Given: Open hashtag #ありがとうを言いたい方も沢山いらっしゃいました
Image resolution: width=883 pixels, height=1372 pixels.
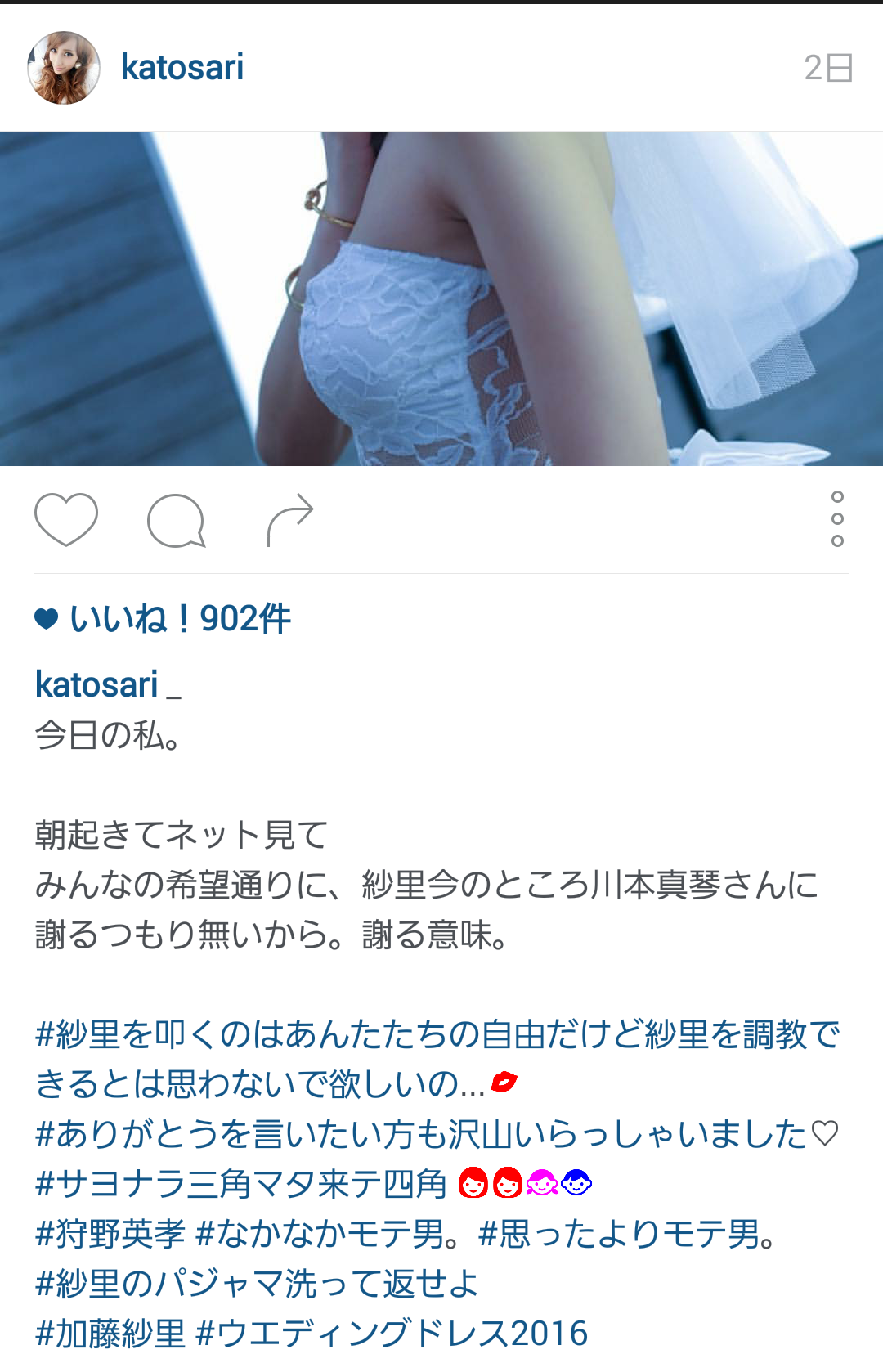Looking at the screenshot, I should (x=421, y=1134).
